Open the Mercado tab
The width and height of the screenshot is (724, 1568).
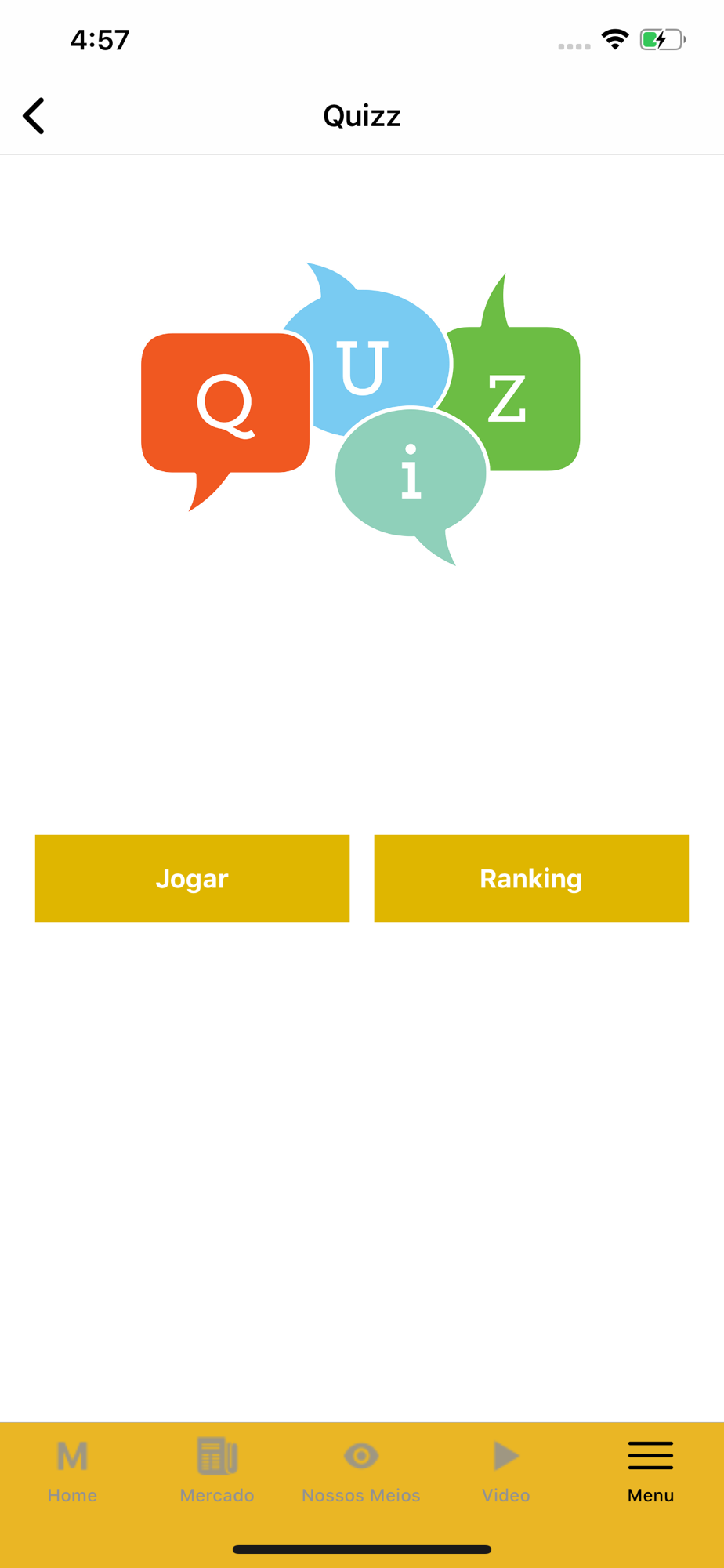click(217, 1471)
